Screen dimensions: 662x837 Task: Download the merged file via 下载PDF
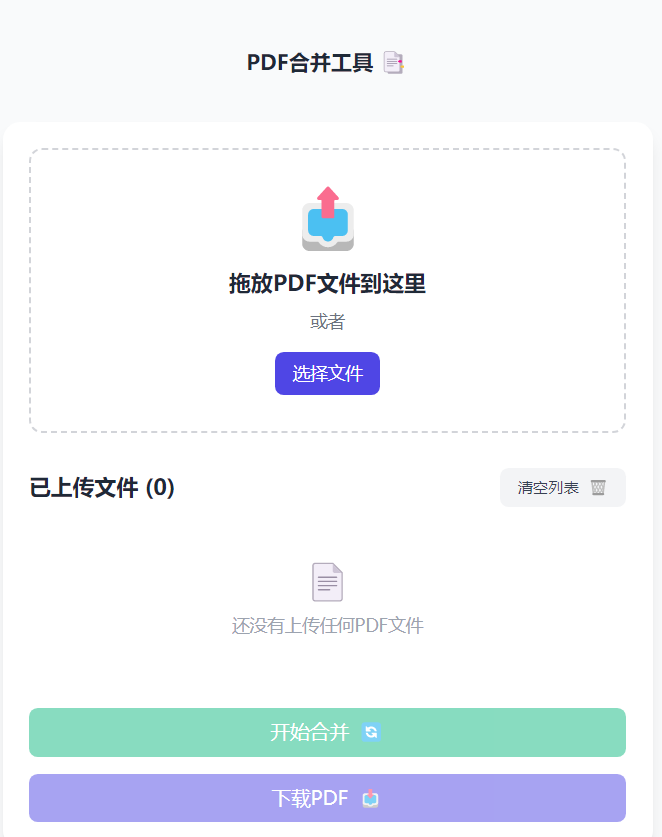[327, 798]
